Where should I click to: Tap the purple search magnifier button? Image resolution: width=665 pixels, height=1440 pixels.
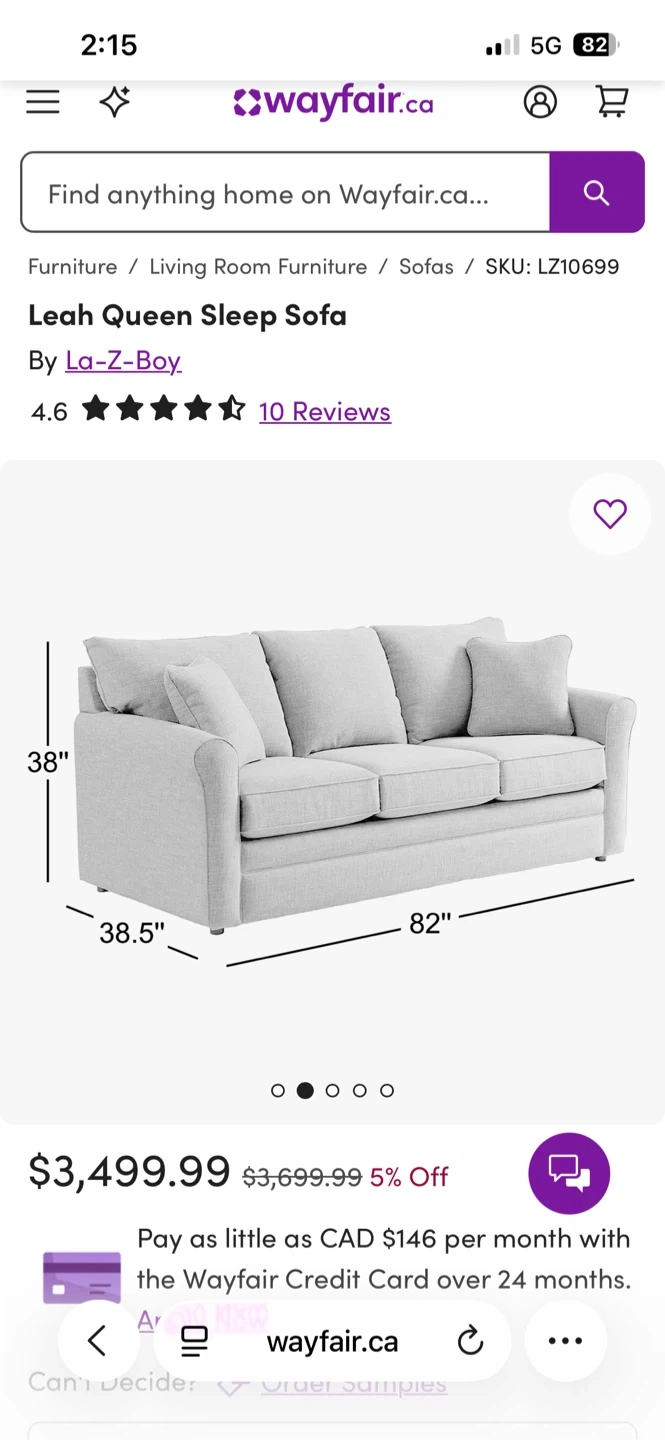click(x=597, y=193)
